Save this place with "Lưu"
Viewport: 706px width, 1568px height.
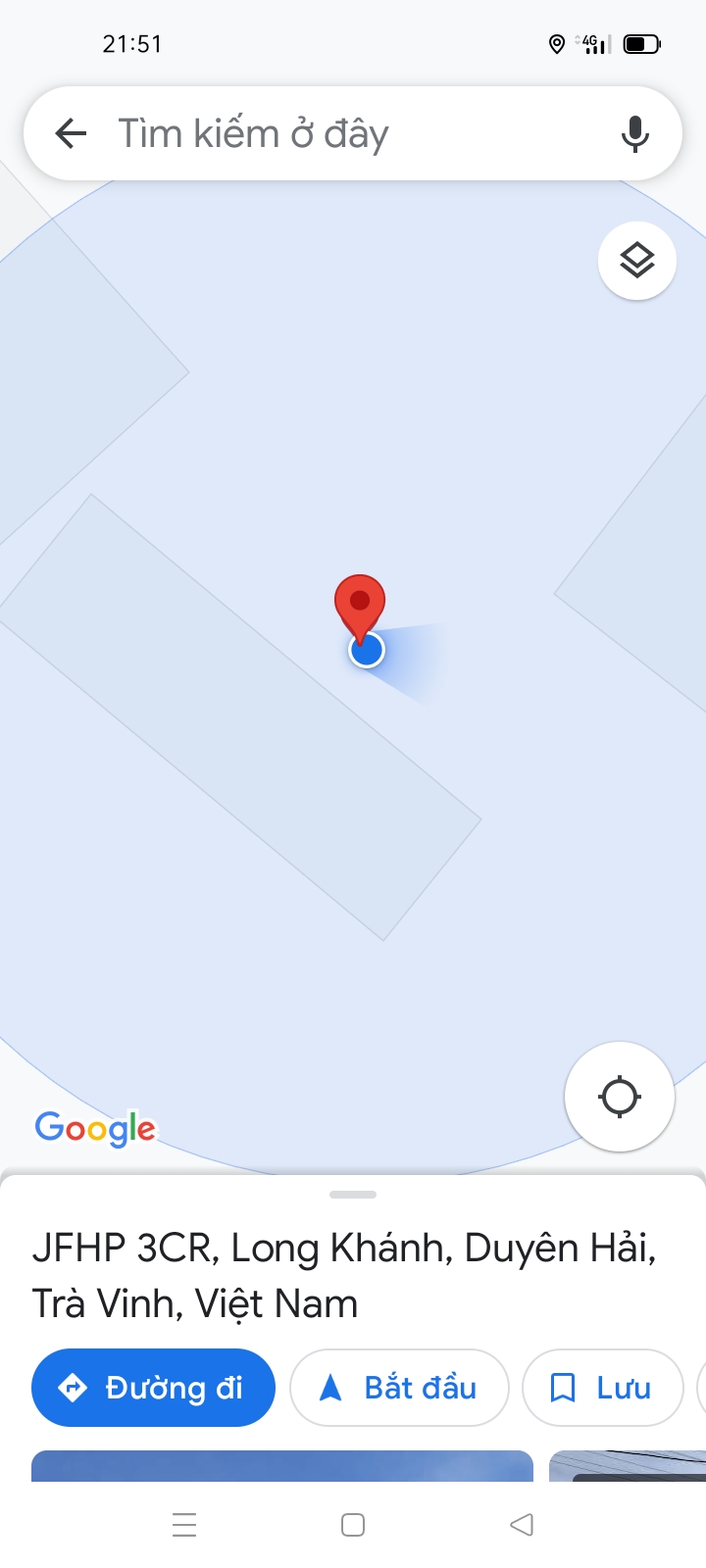pyautogui.click(x=602, y=1388)
